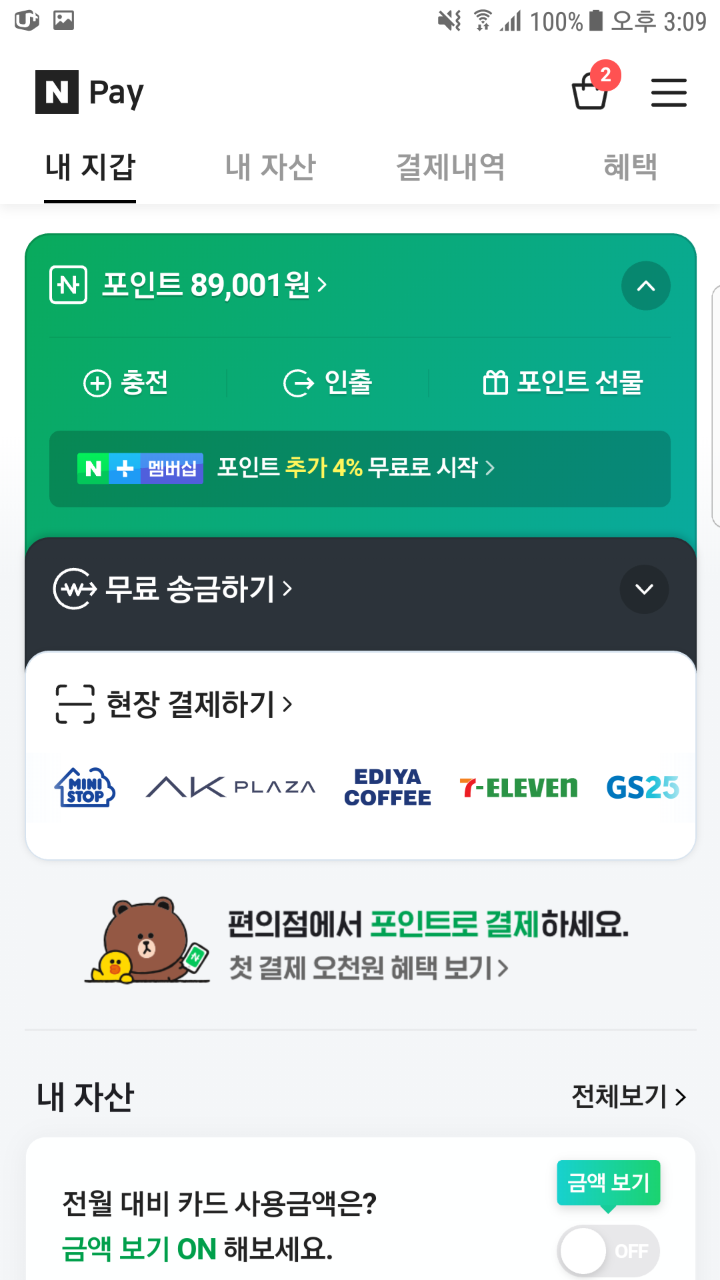The height and width of the screenshot is (1280, 720).
Task: Select the 7-ELEVEN logo
Action: 518,787
